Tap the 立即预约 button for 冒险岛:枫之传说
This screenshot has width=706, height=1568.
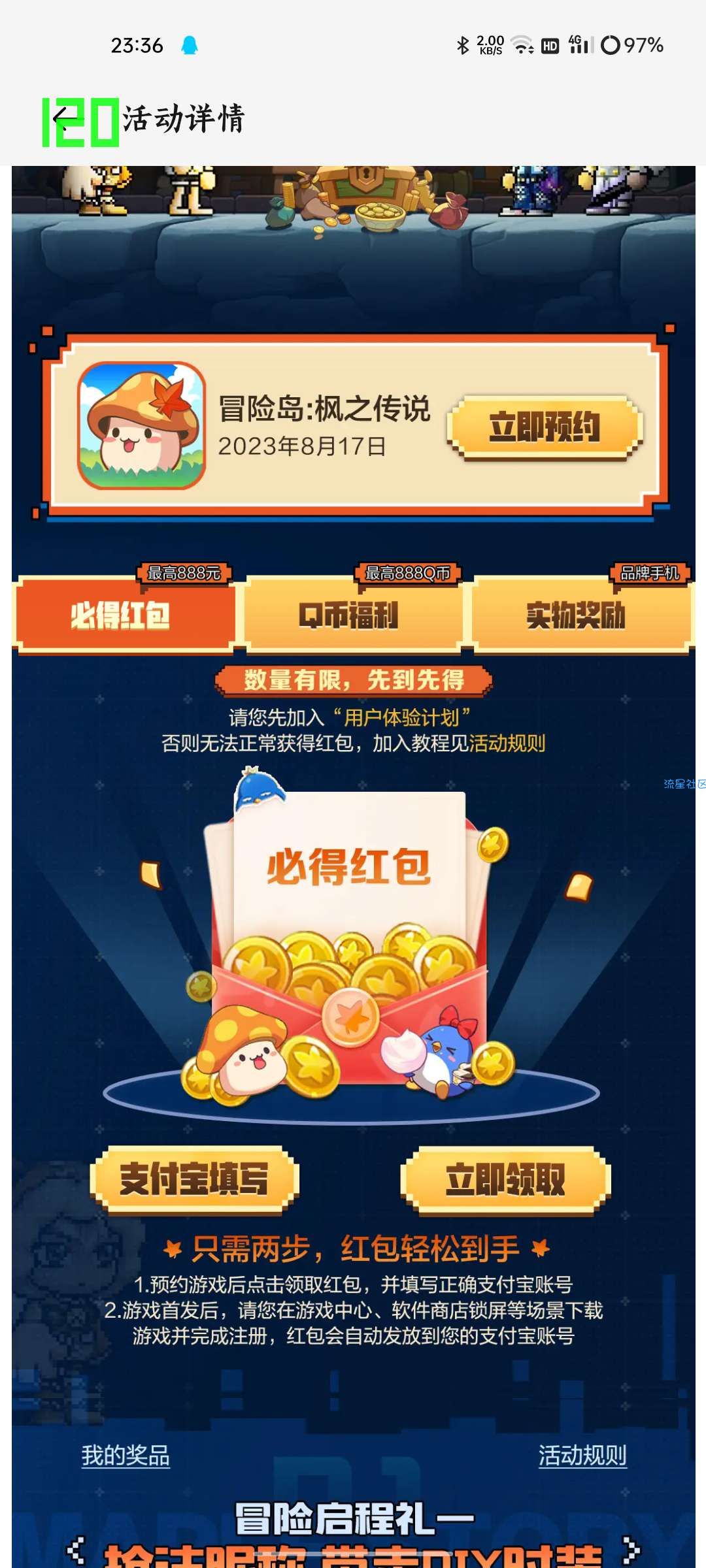click(545, 428)
